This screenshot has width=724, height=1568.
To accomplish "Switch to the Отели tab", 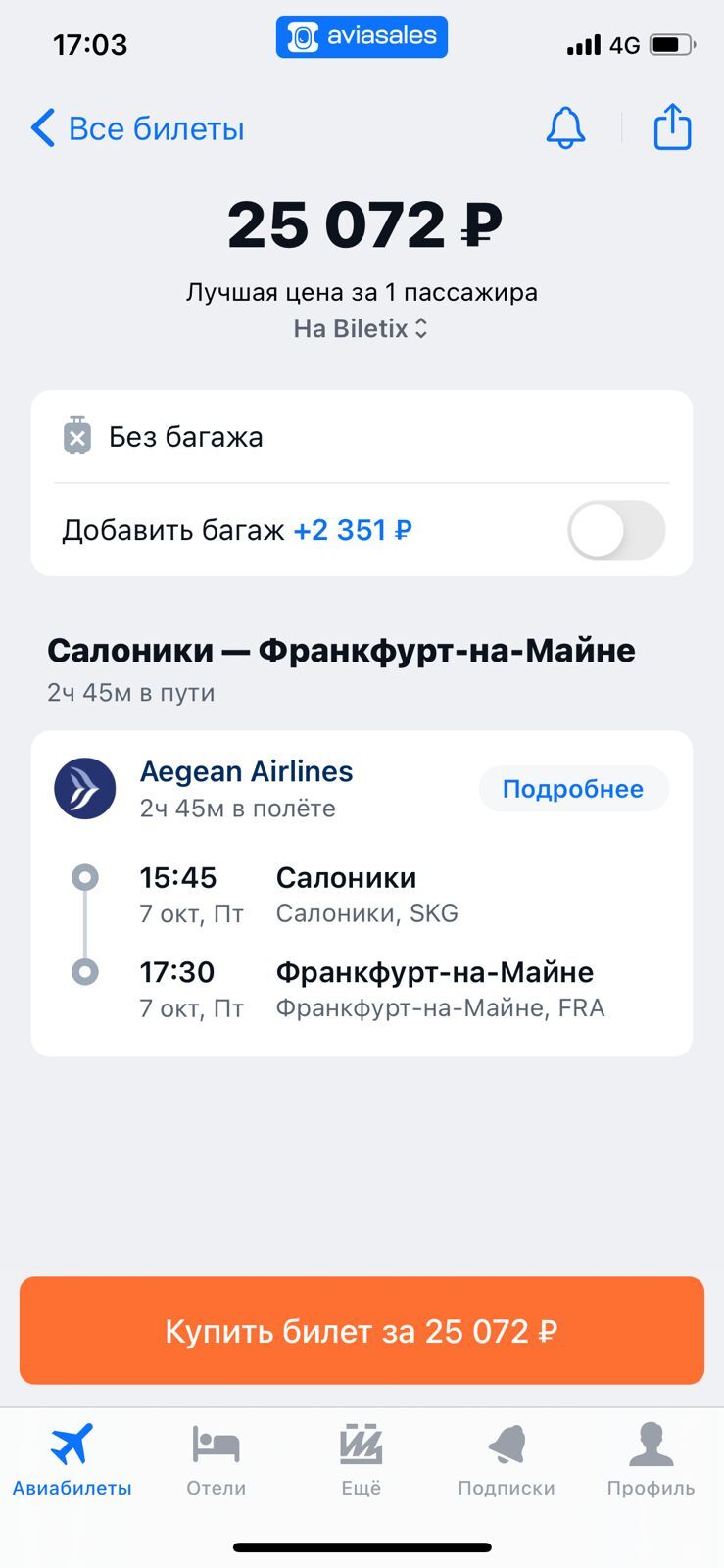I will click(217, 1460).
